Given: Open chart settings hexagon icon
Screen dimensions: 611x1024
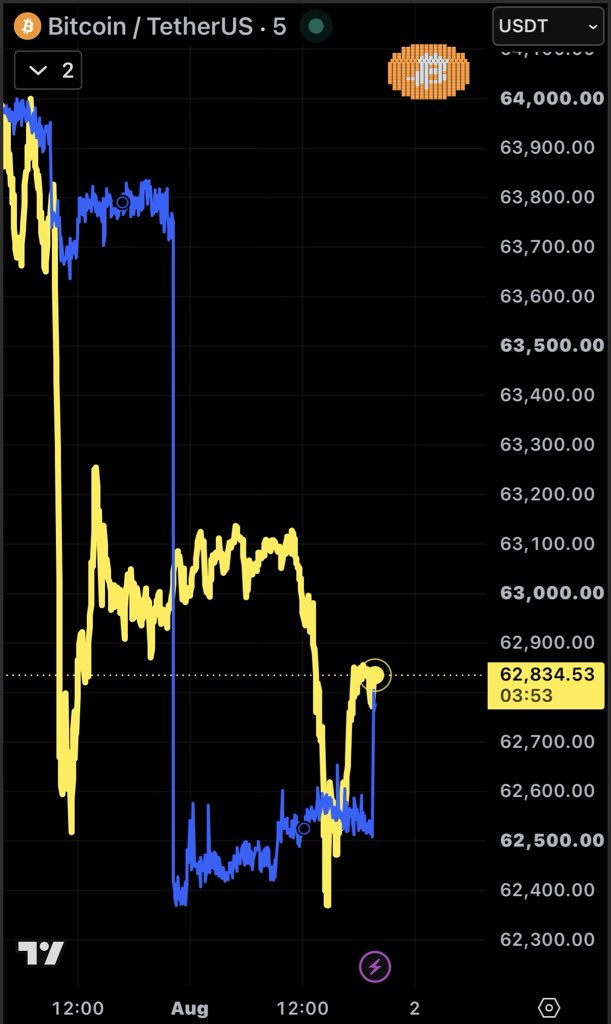Looking at the screenshot, I should coord(550,1008).
